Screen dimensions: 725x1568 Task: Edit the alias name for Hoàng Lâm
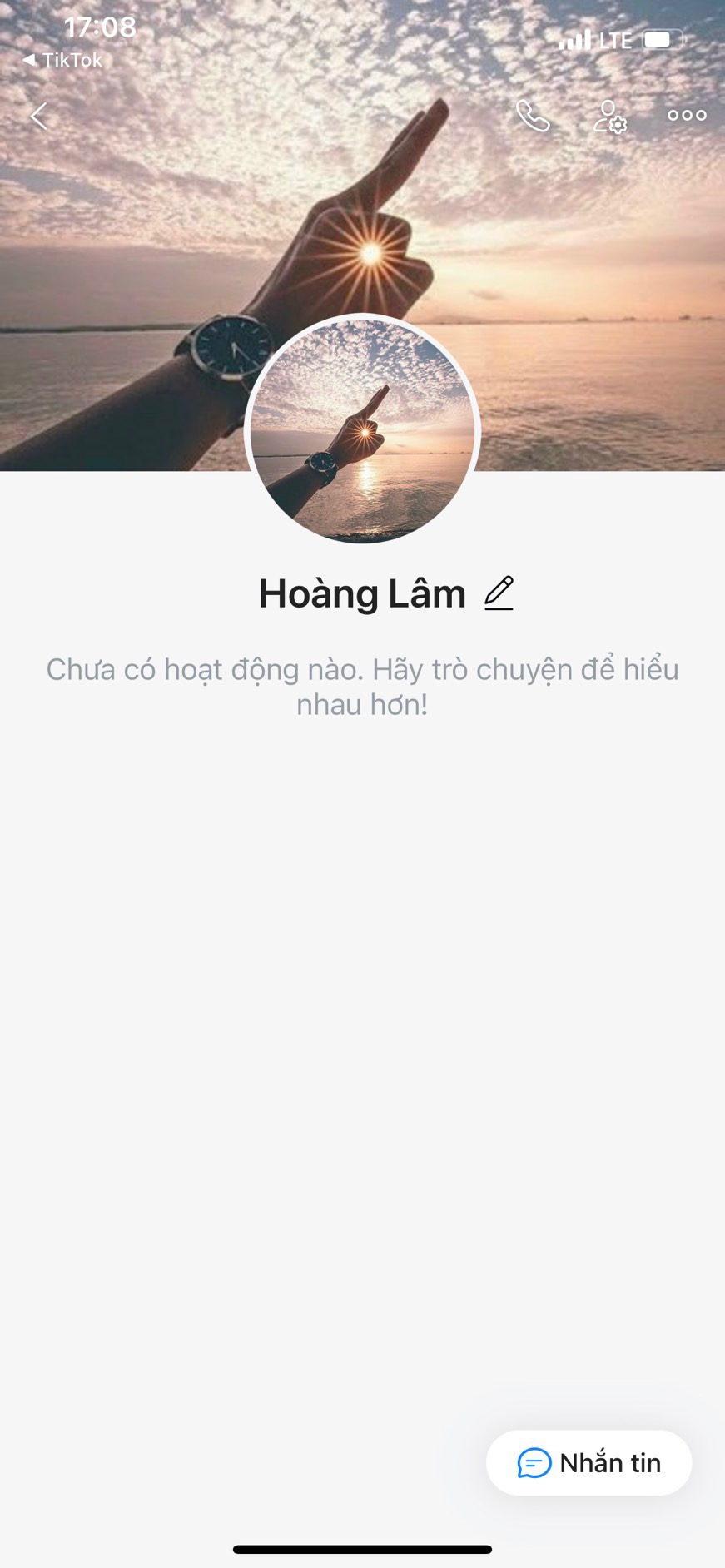click(499, 593)
